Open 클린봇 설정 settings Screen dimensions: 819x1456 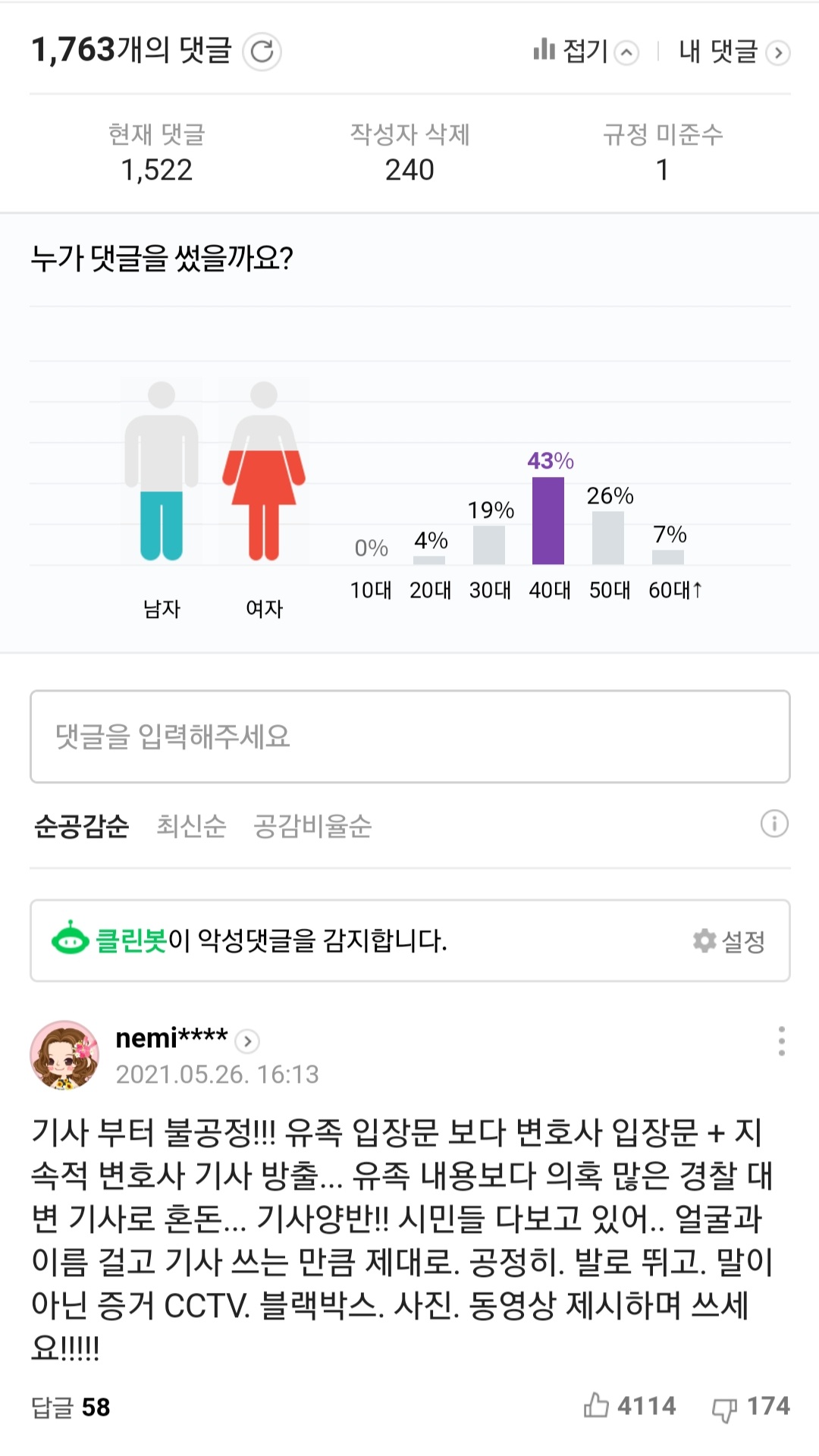[729, 941]
